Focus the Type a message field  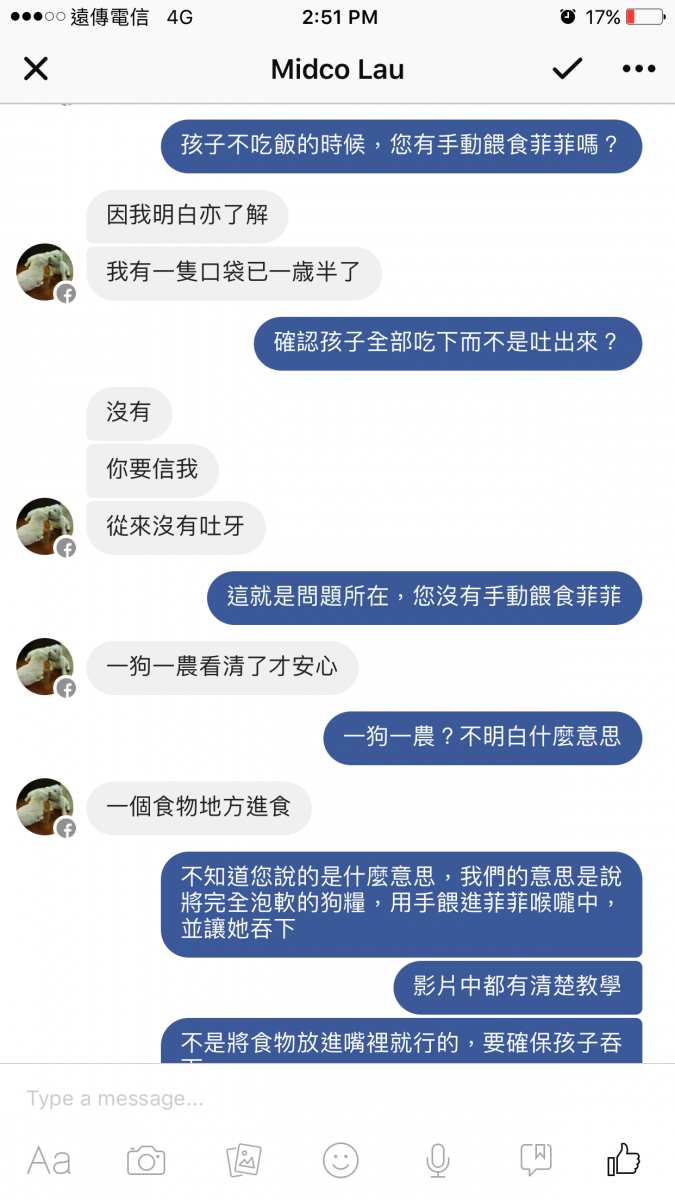337,1098
